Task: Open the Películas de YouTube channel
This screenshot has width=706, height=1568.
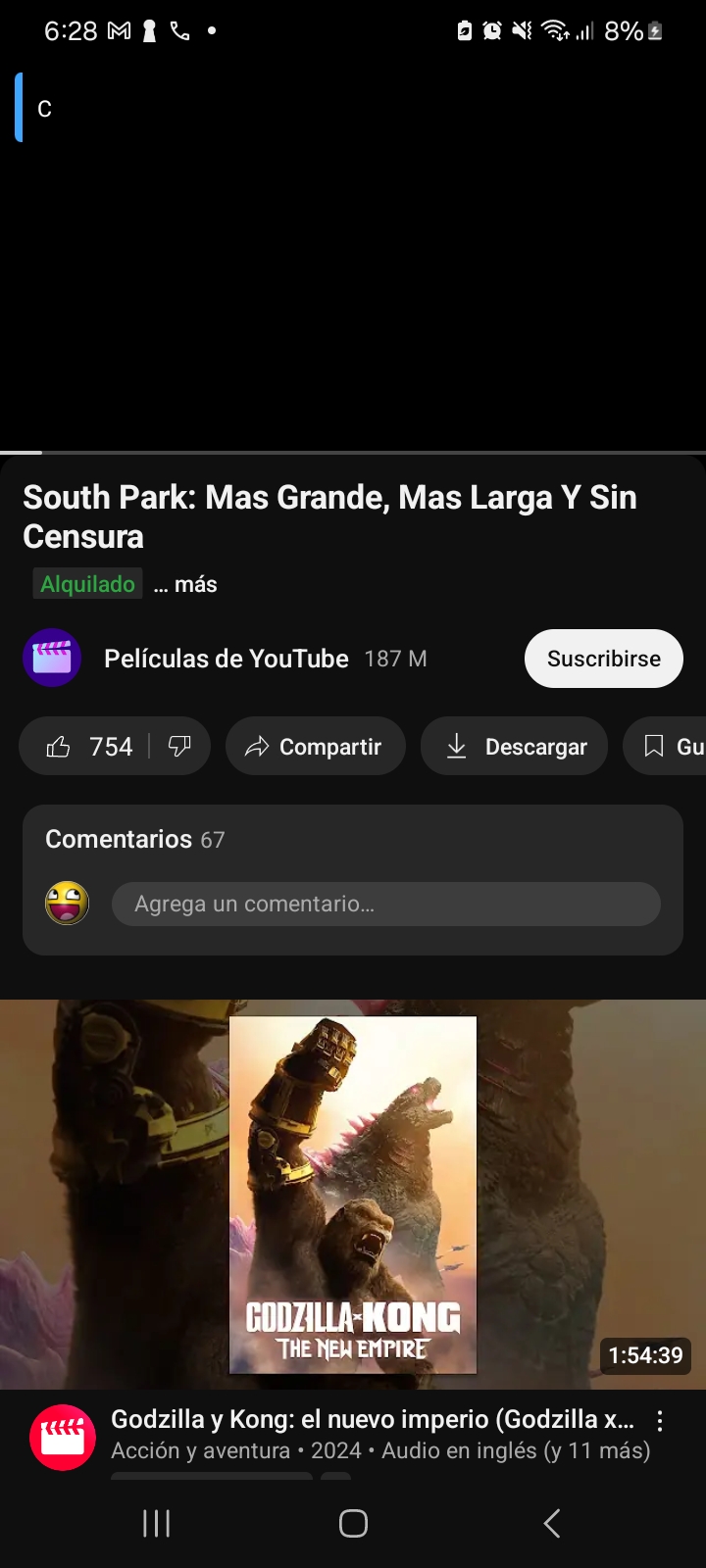Action: (226, 659)
